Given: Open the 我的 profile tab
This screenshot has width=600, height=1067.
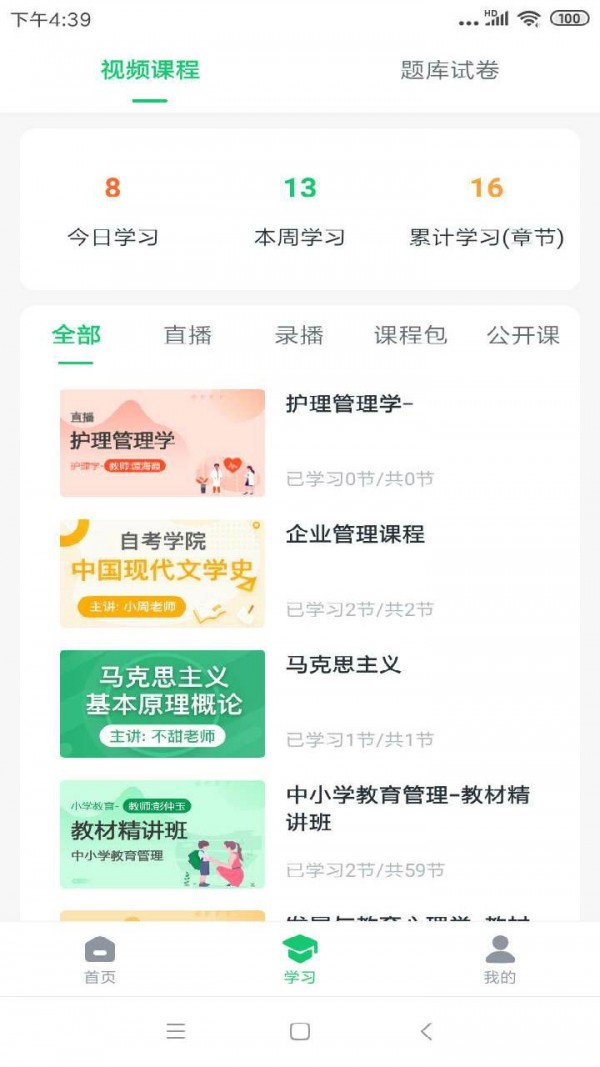Looking at the screenshot, I should click(x=499, y=960).
